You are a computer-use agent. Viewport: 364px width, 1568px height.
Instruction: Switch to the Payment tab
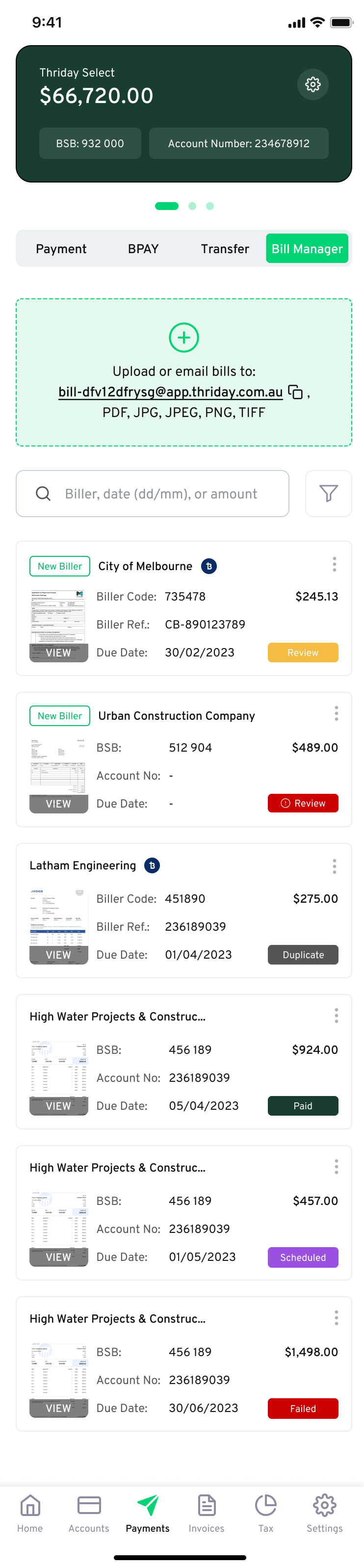point(61,249)
